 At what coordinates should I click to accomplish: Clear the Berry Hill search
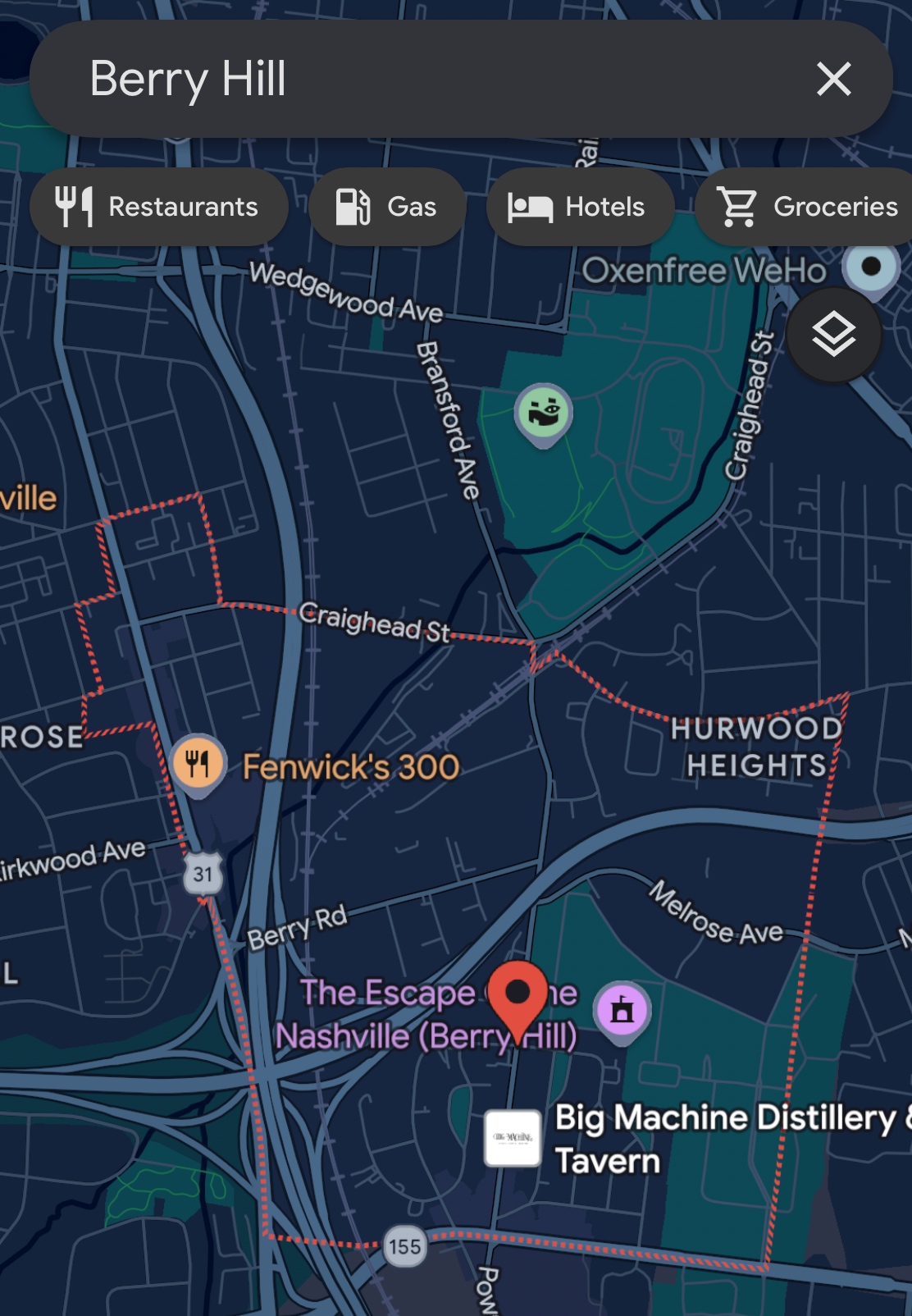pos(833,80)
